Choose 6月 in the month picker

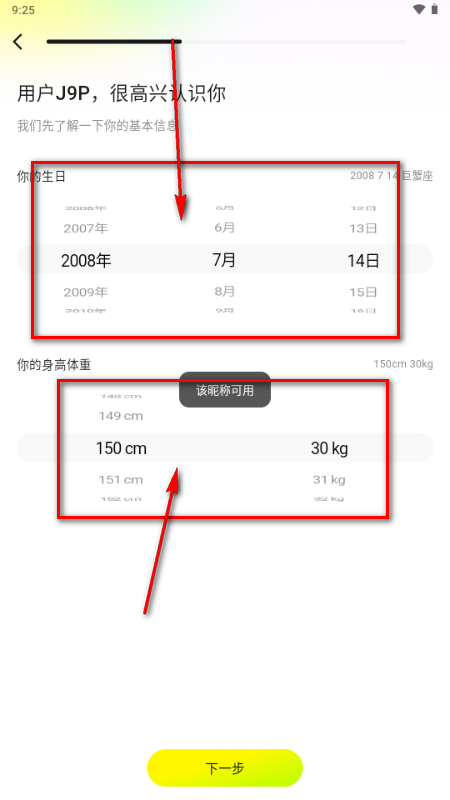[224, 228]
